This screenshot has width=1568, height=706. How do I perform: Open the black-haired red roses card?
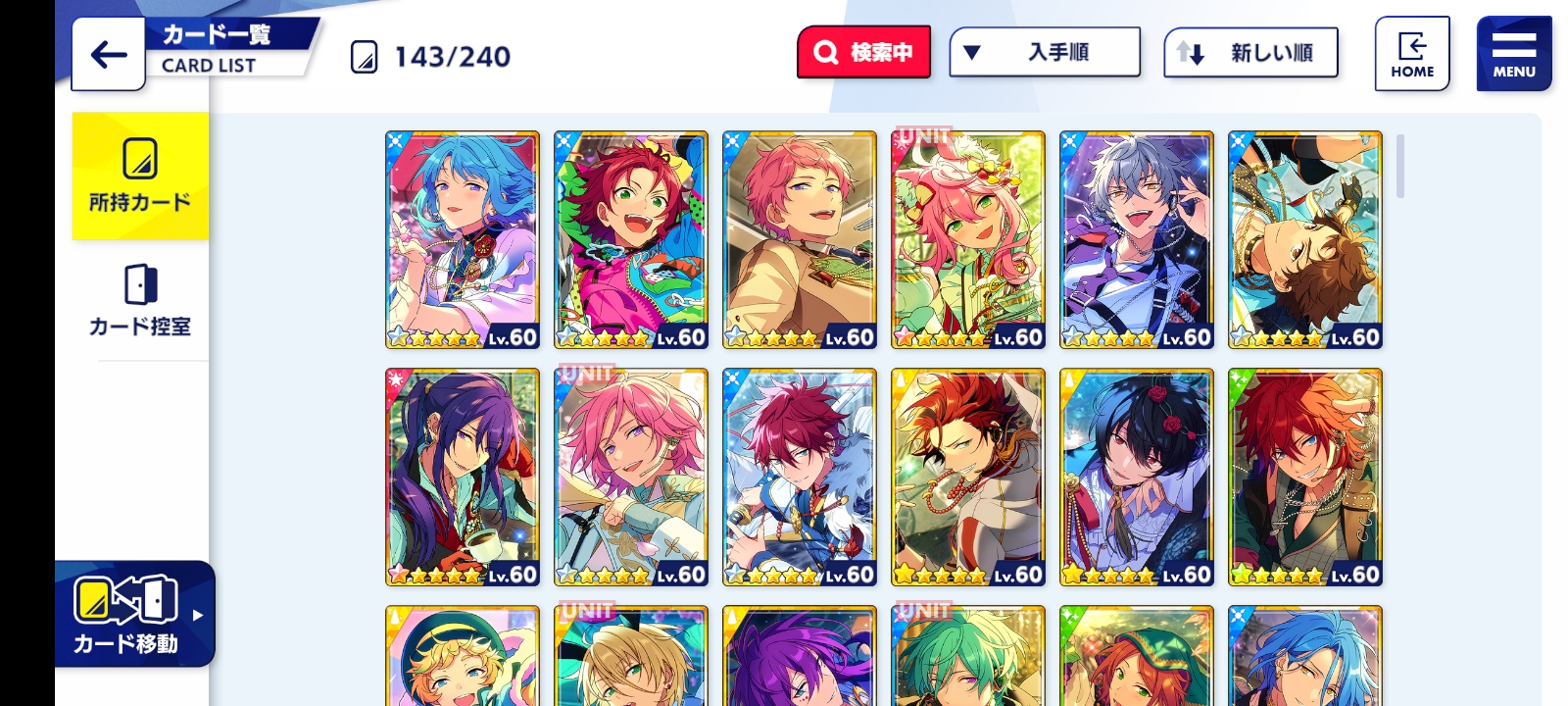(x=1137, y=477)
